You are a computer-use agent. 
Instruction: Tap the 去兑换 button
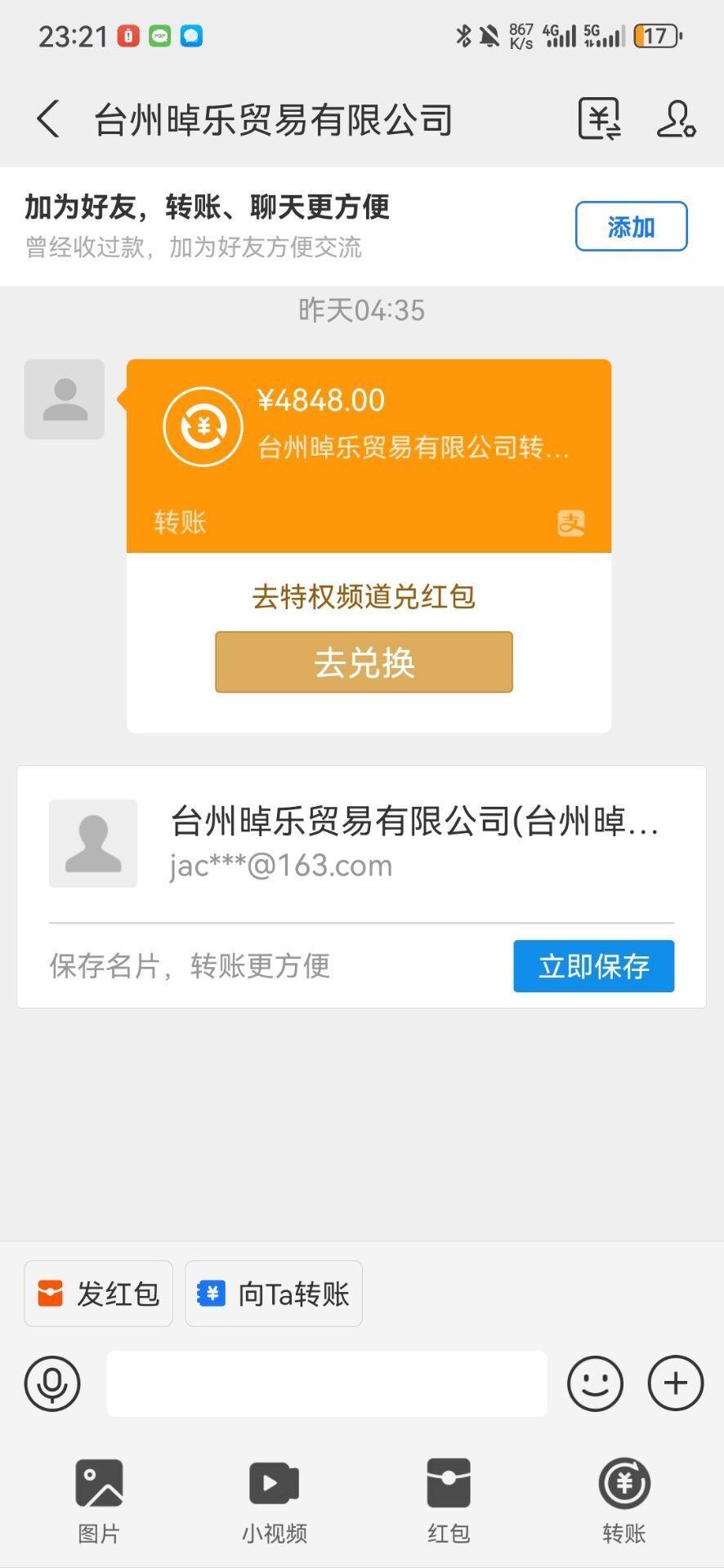point(364,662)
